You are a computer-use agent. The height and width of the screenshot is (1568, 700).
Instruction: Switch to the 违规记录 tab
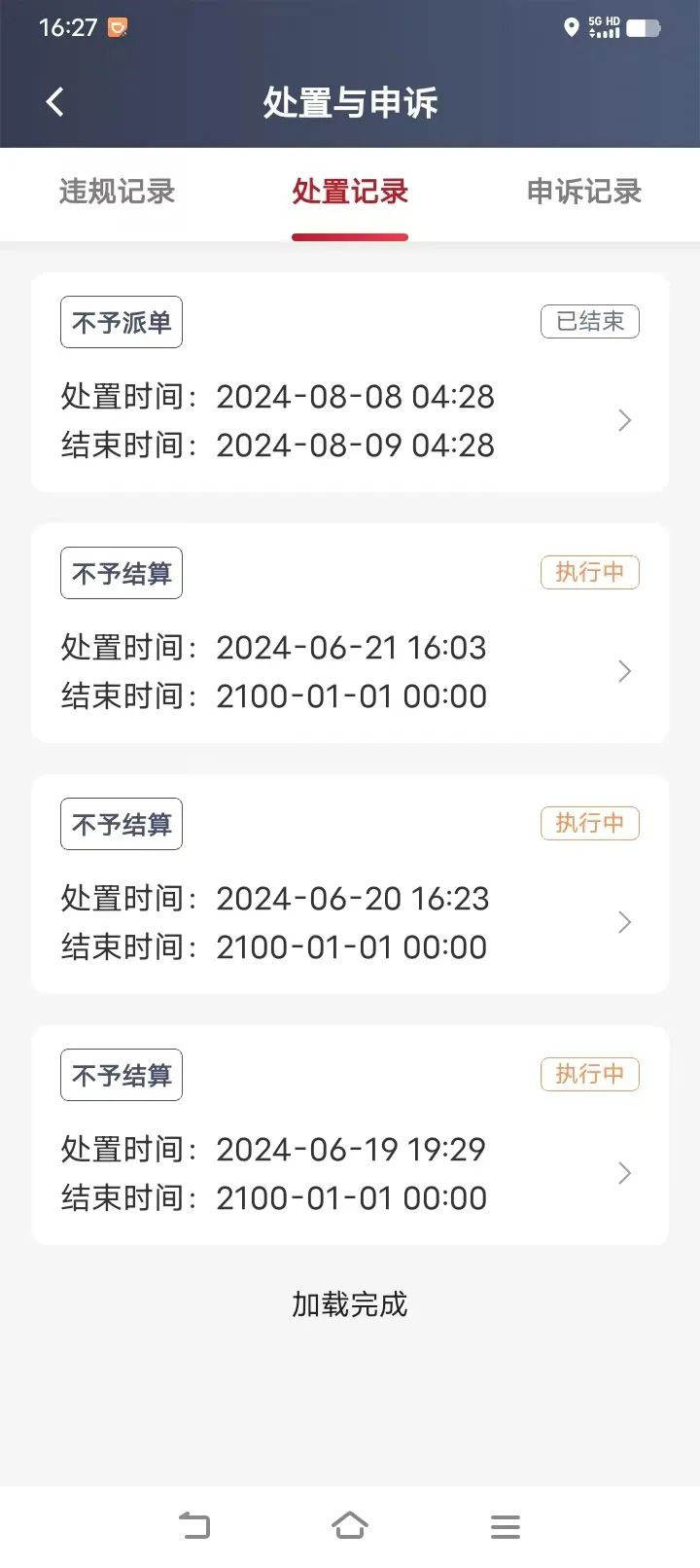(x=117, y=192)
